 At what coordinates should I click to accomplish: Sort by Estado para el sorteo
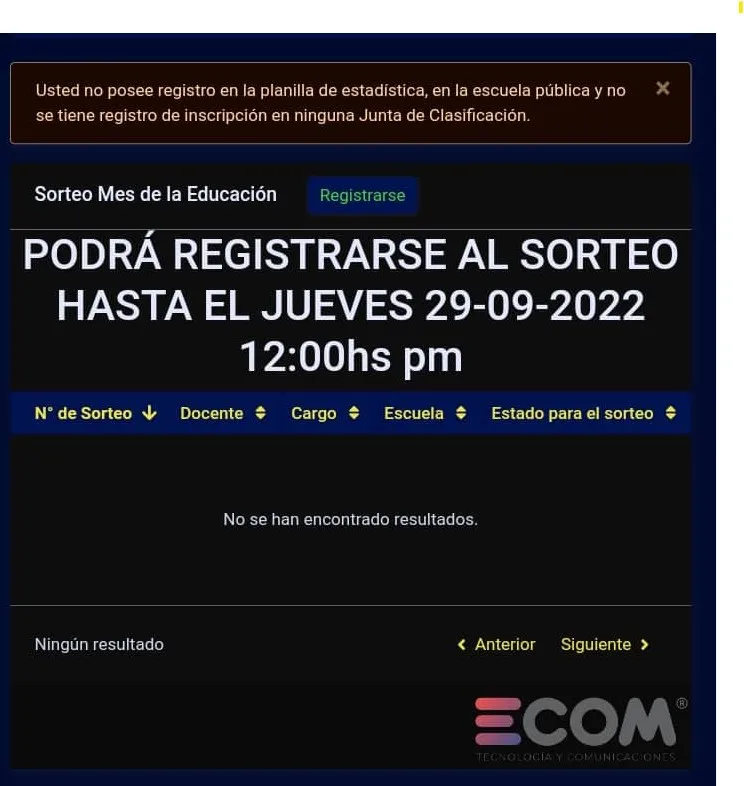[x=582, y=413]
